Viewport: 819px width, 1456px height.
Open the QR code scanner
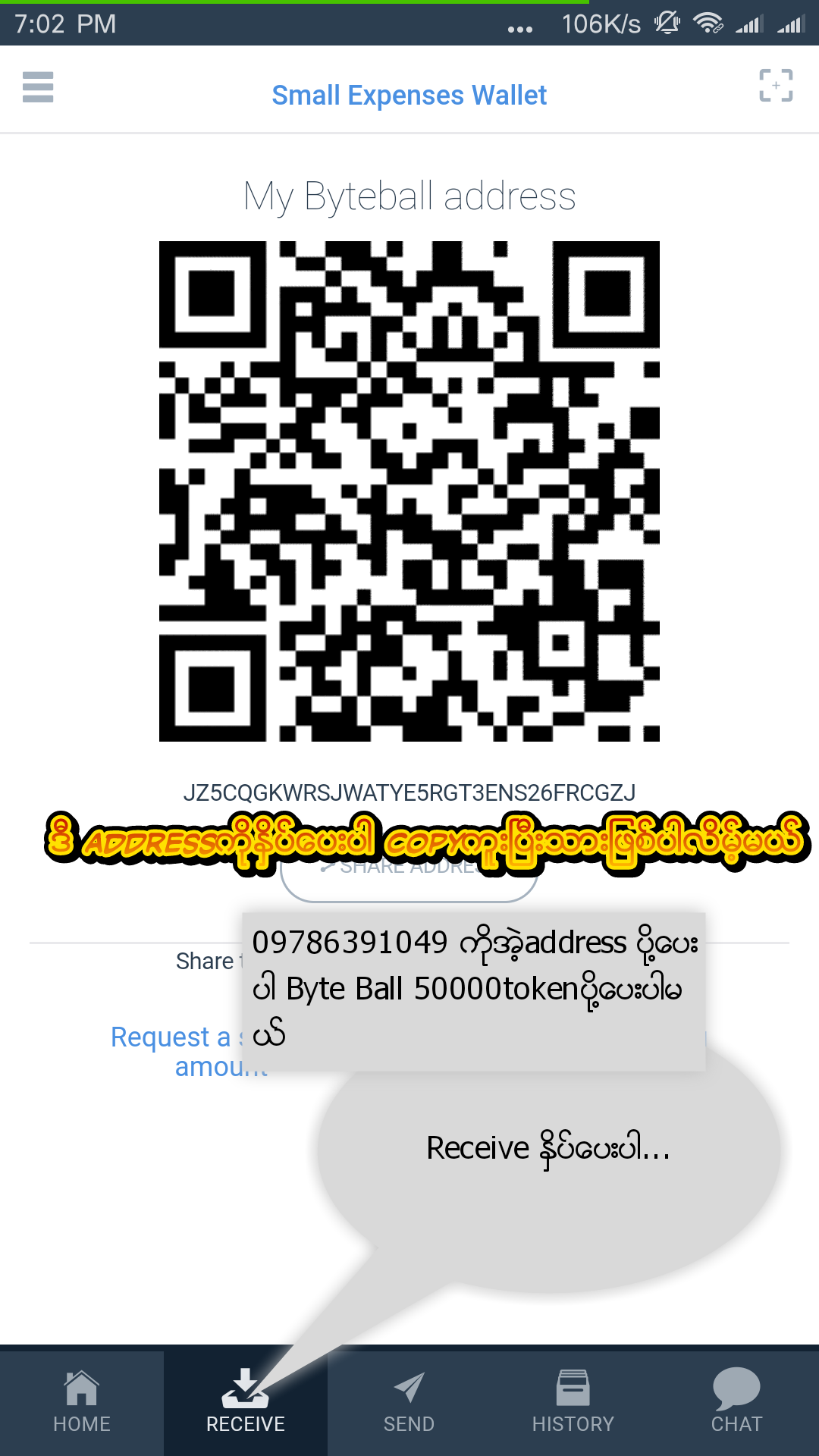(x=776, y=86)
